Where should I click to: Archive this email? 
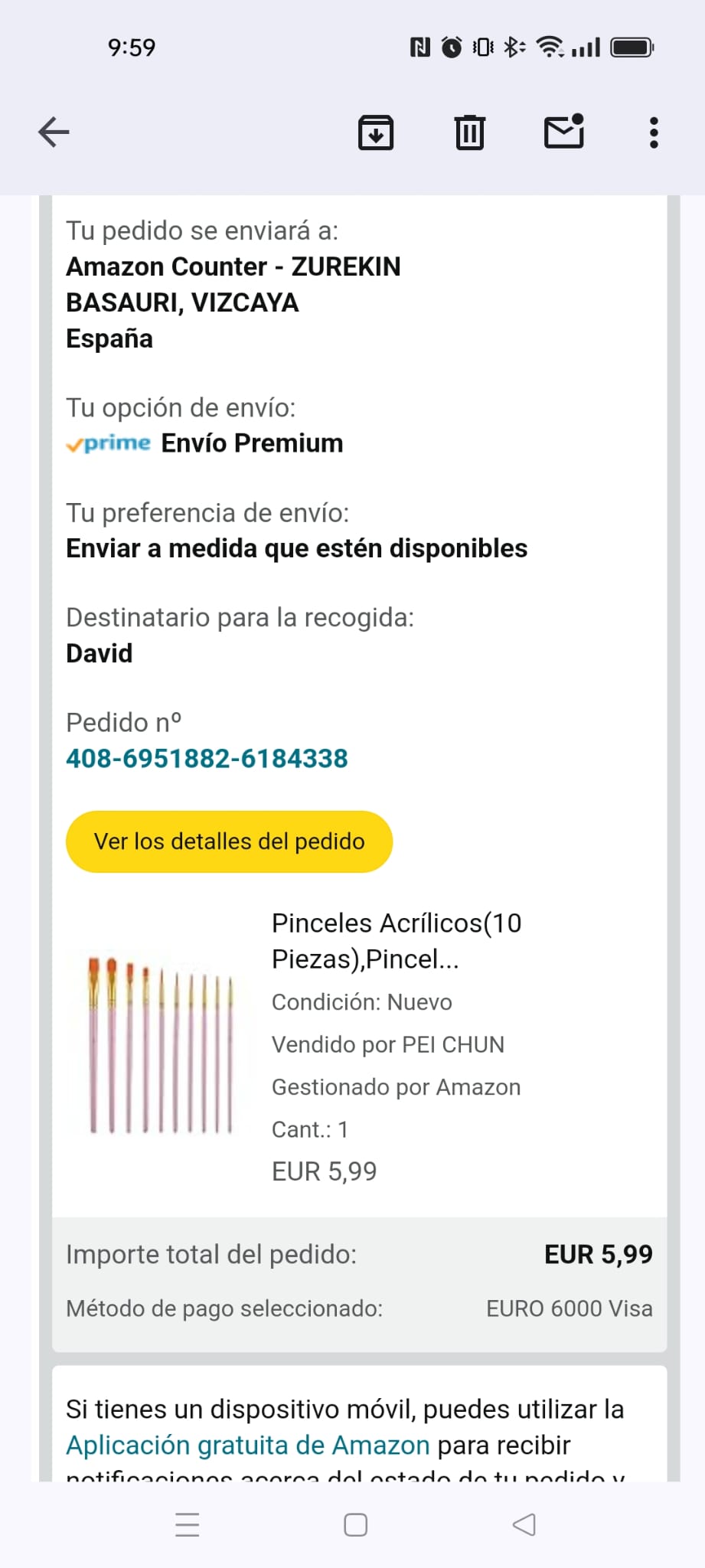tap(376, 132)
